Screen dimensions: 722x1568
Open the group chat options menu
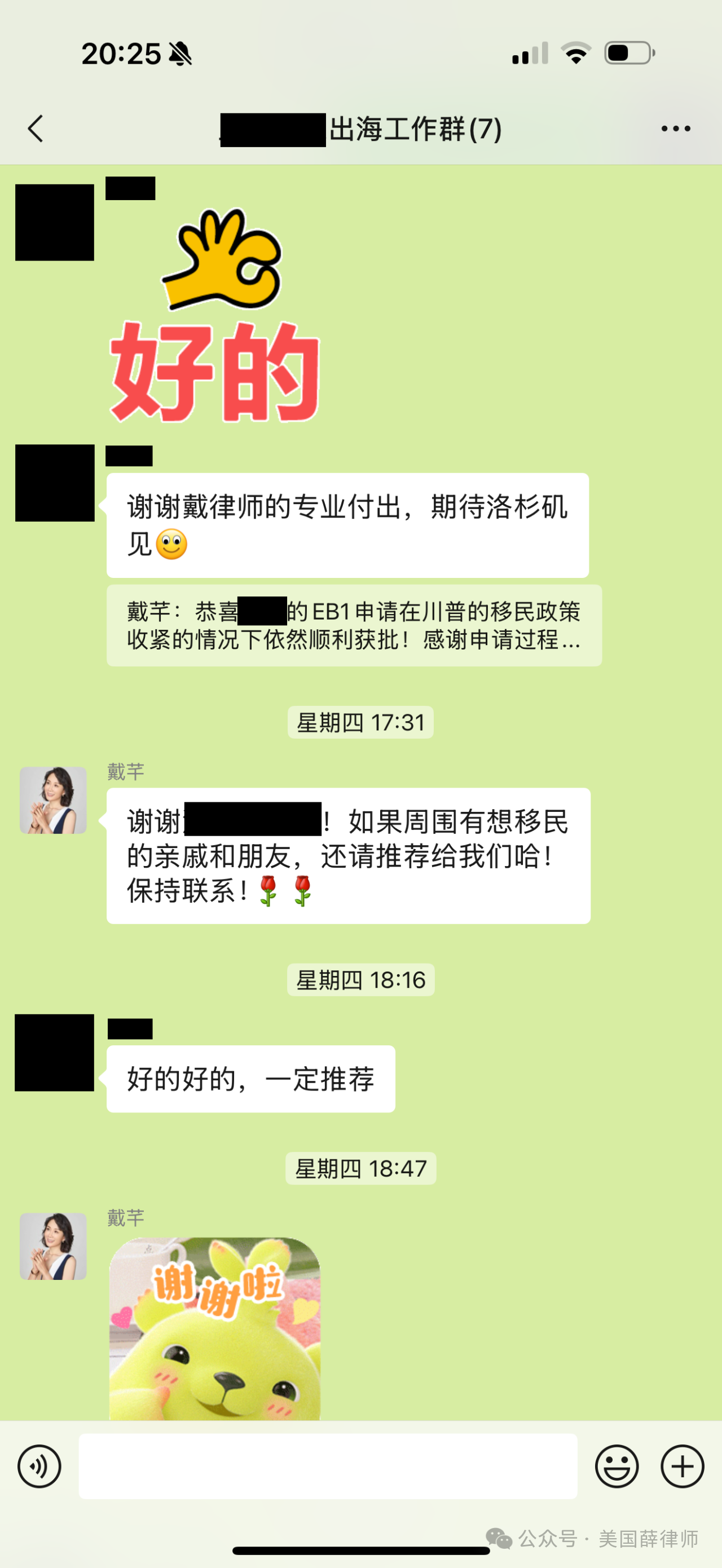point(676,129)
